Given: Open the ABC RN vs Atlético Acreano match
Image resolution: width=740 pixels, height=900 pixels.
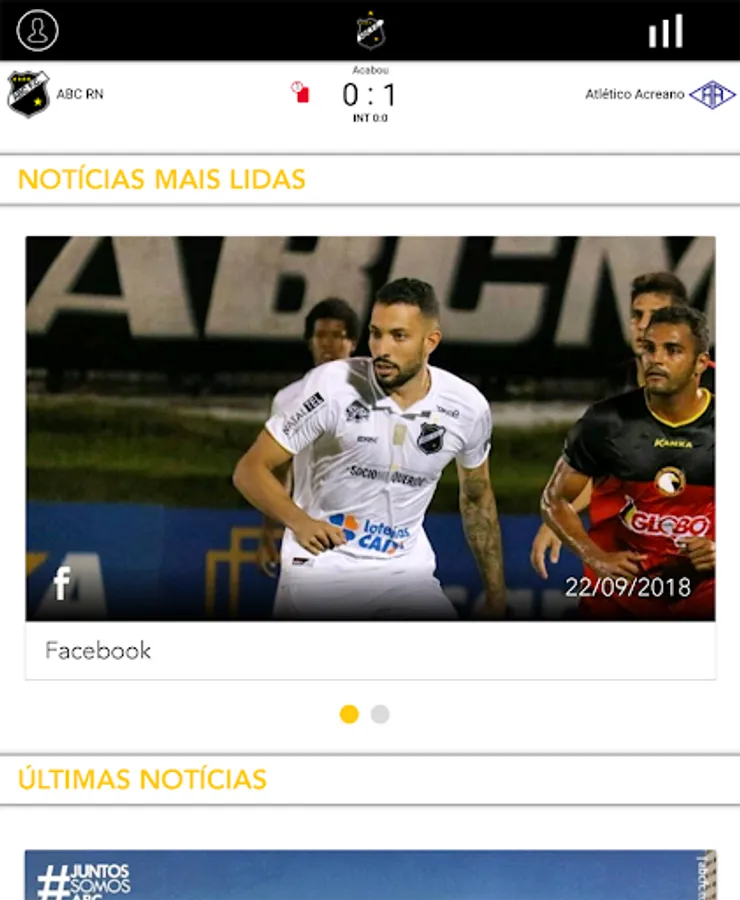Looking at the screenshot, I should (x=369, y=96).
